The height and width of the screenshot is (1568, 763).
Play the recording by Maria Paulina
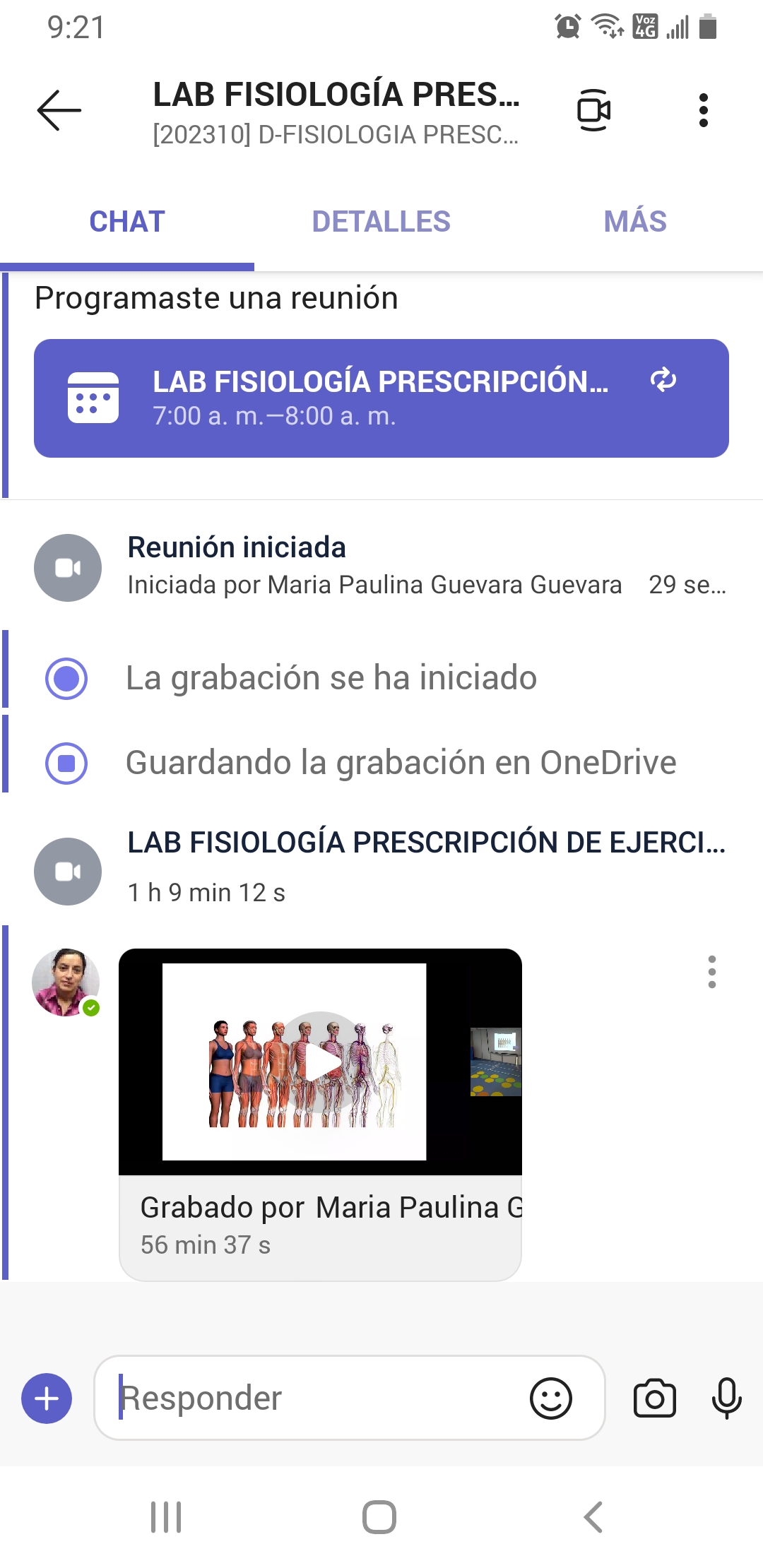click(x=321, y=1062)
